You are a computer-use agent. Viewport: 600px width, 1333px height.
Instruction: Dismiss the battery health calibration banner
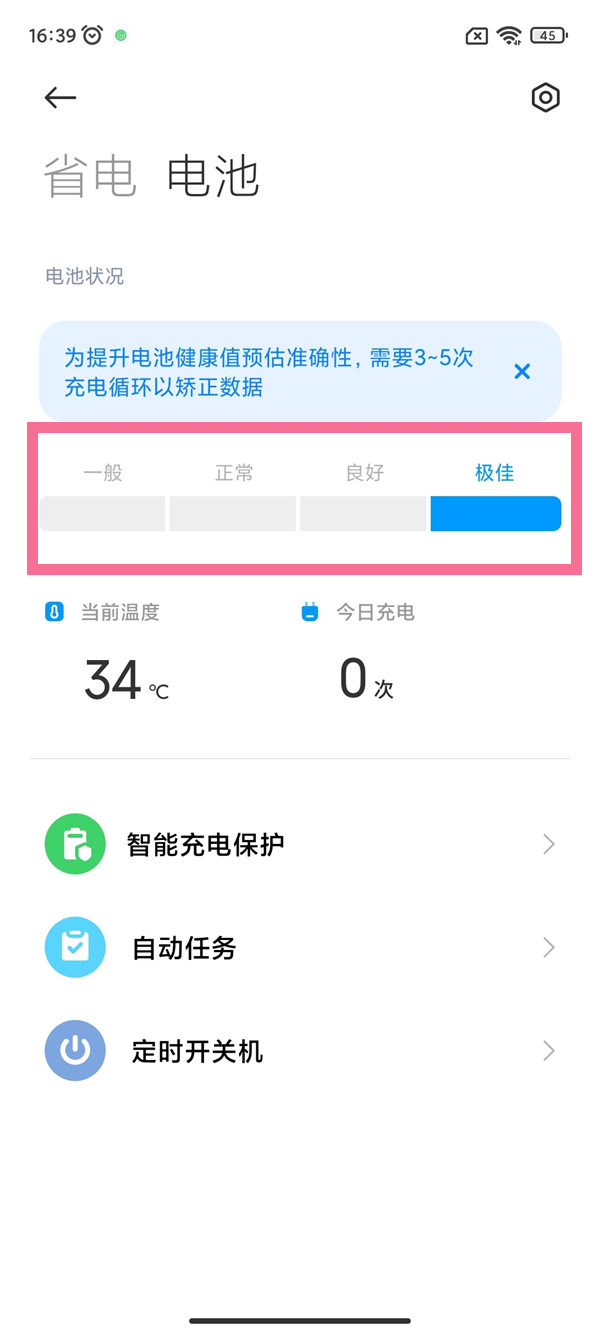pyautogui.click(x=521, y=371)
